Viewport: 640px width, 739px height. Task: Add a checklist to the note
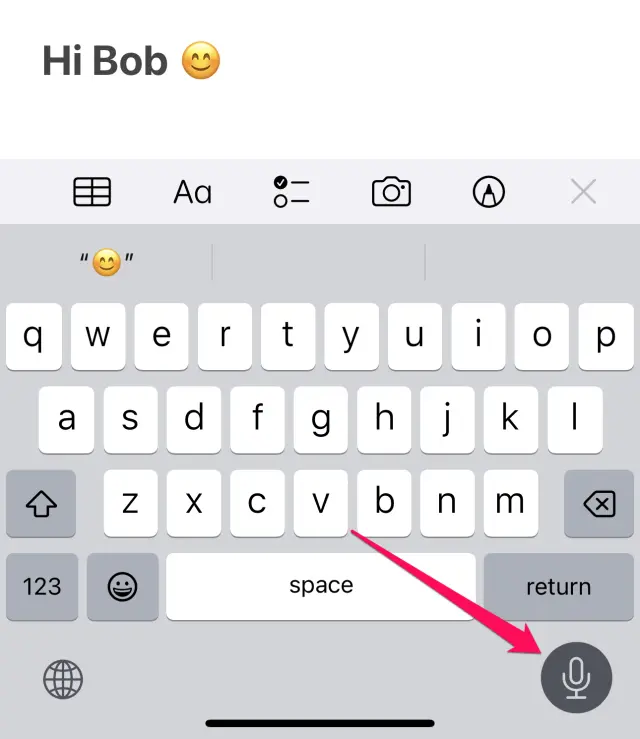(291, 191)
